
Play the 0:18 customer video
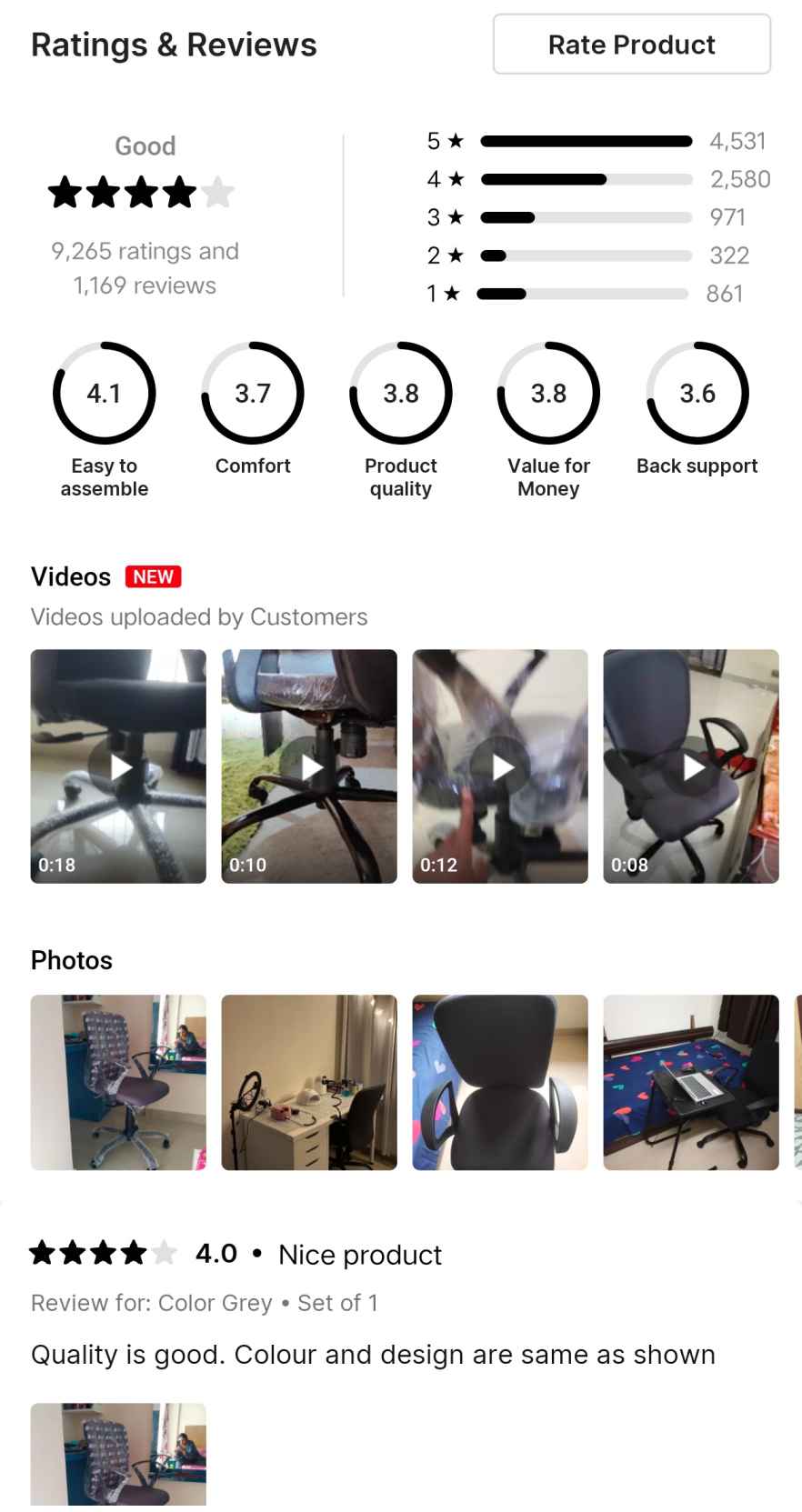pos(119,766)
